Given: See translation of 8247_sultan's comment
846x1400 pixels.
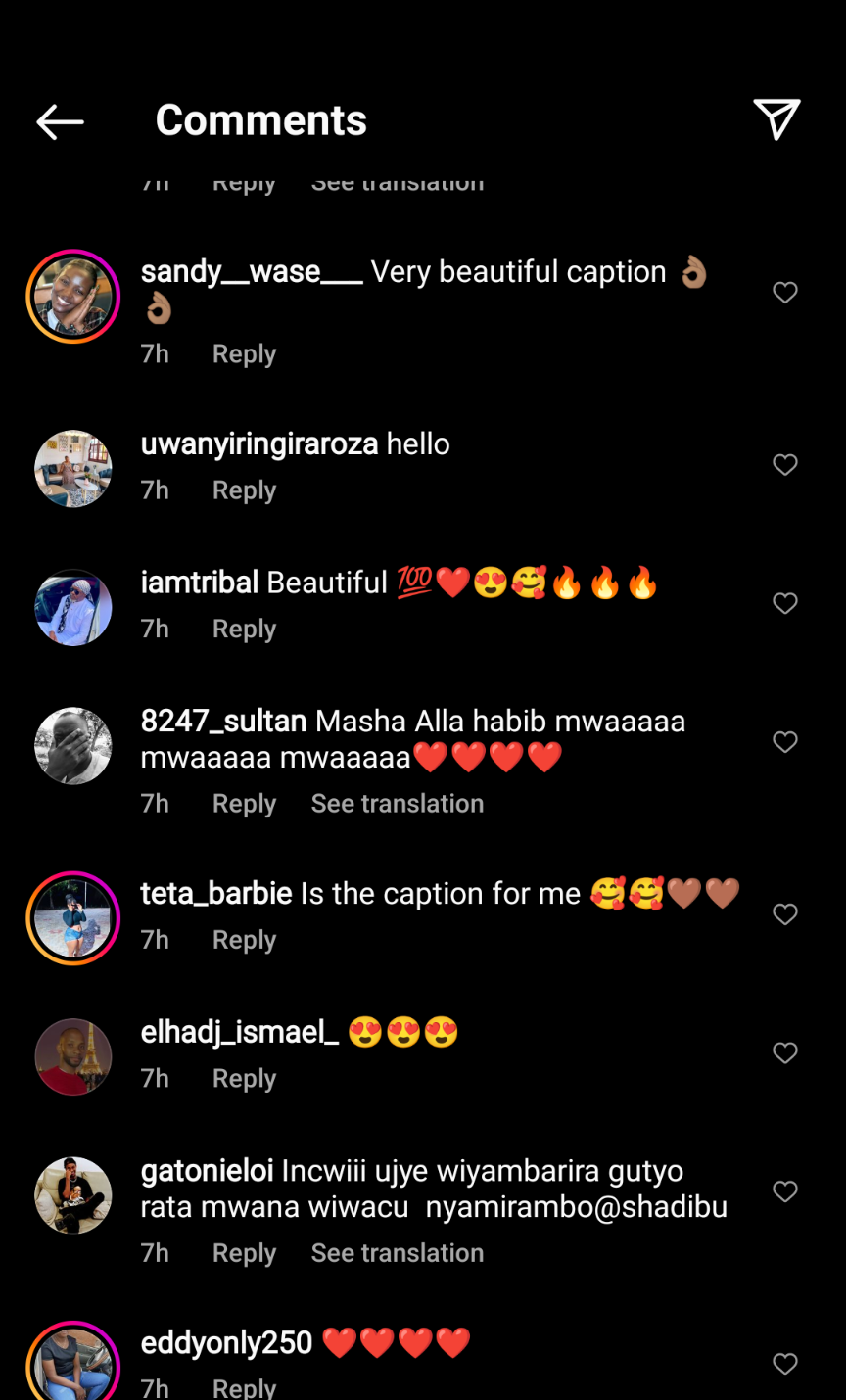Looking at the screenshot, I should [397, 804].
